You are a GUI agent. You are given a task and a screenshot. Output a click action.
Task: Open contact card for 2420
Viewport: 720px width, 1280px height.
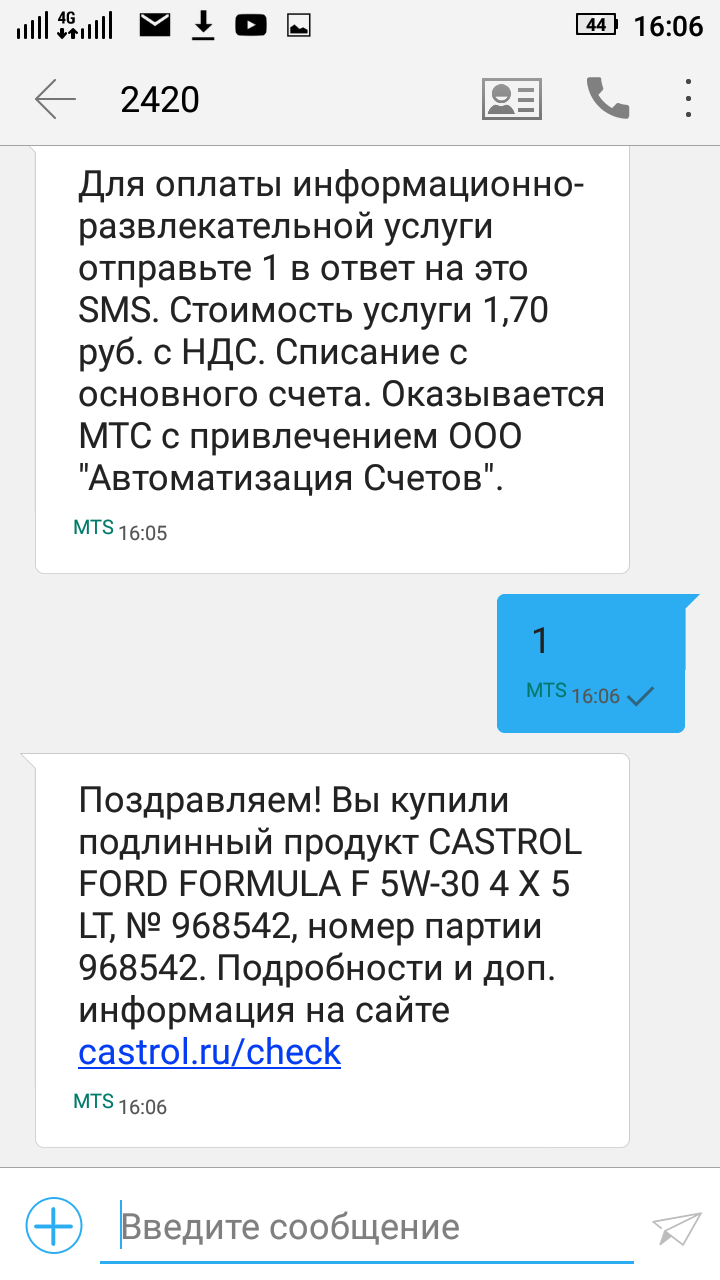pyautogui.click(x=512, y=99)
